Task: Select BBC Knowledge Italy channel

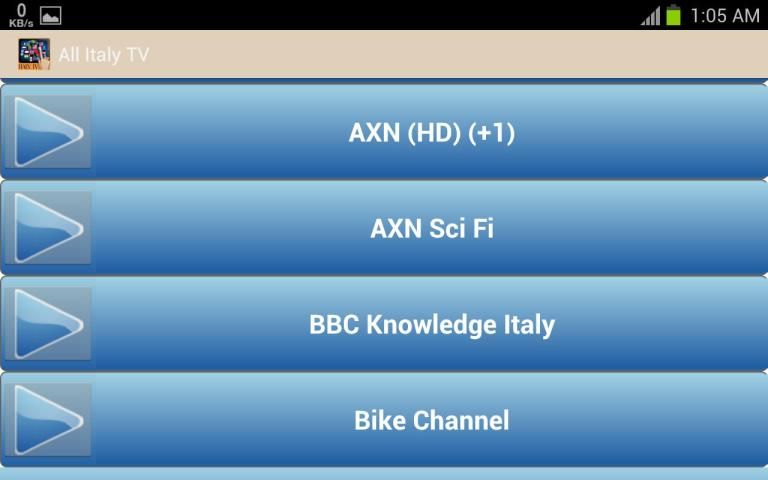Action: [x=431, y=325]
